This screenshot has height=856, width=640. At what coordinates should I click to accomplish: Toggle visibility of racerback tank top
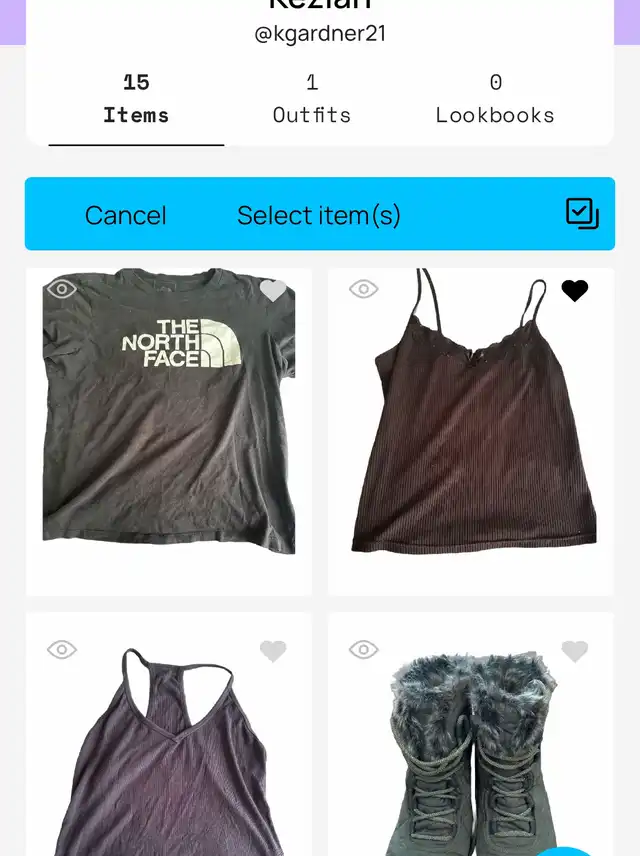click(x=62, y=651)
